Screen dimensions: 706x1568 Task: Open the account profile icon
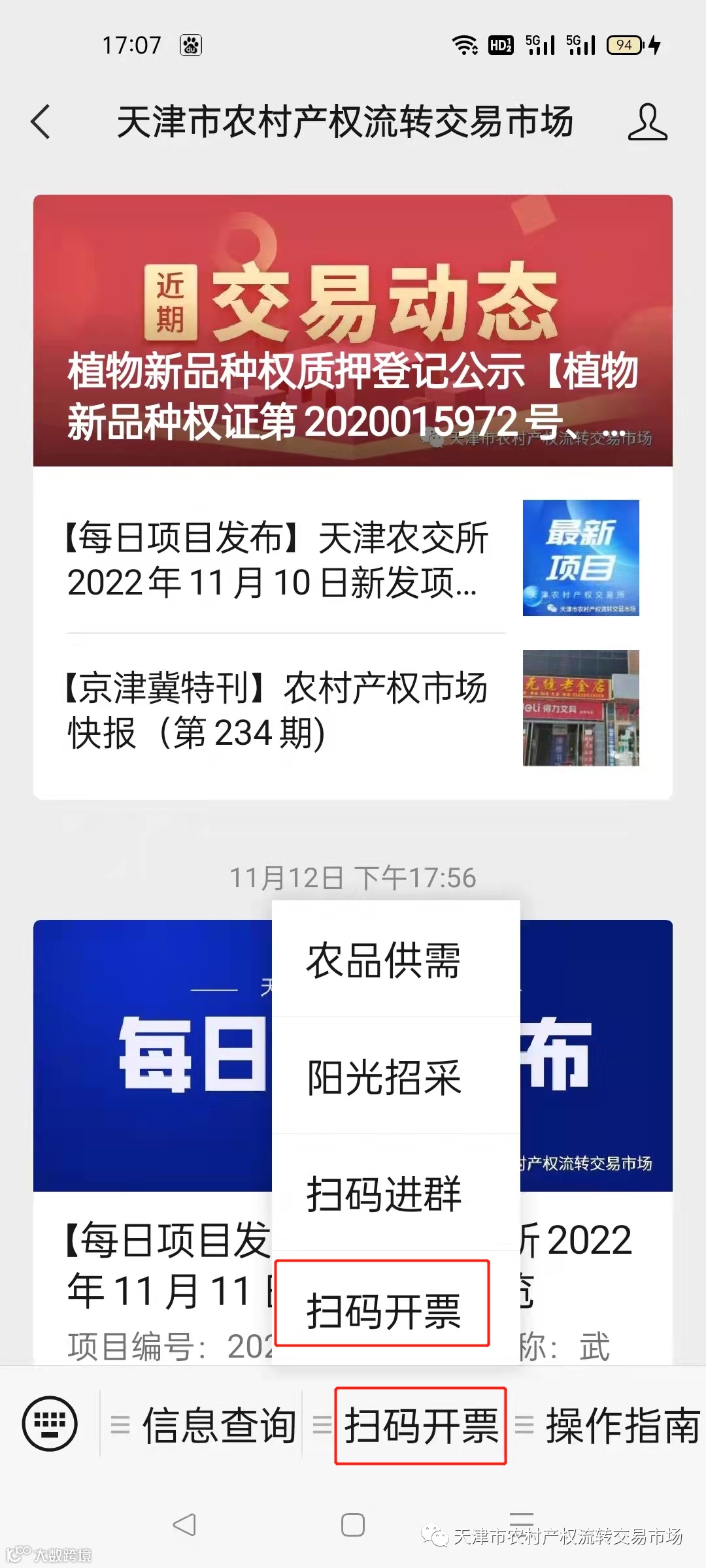647,122
